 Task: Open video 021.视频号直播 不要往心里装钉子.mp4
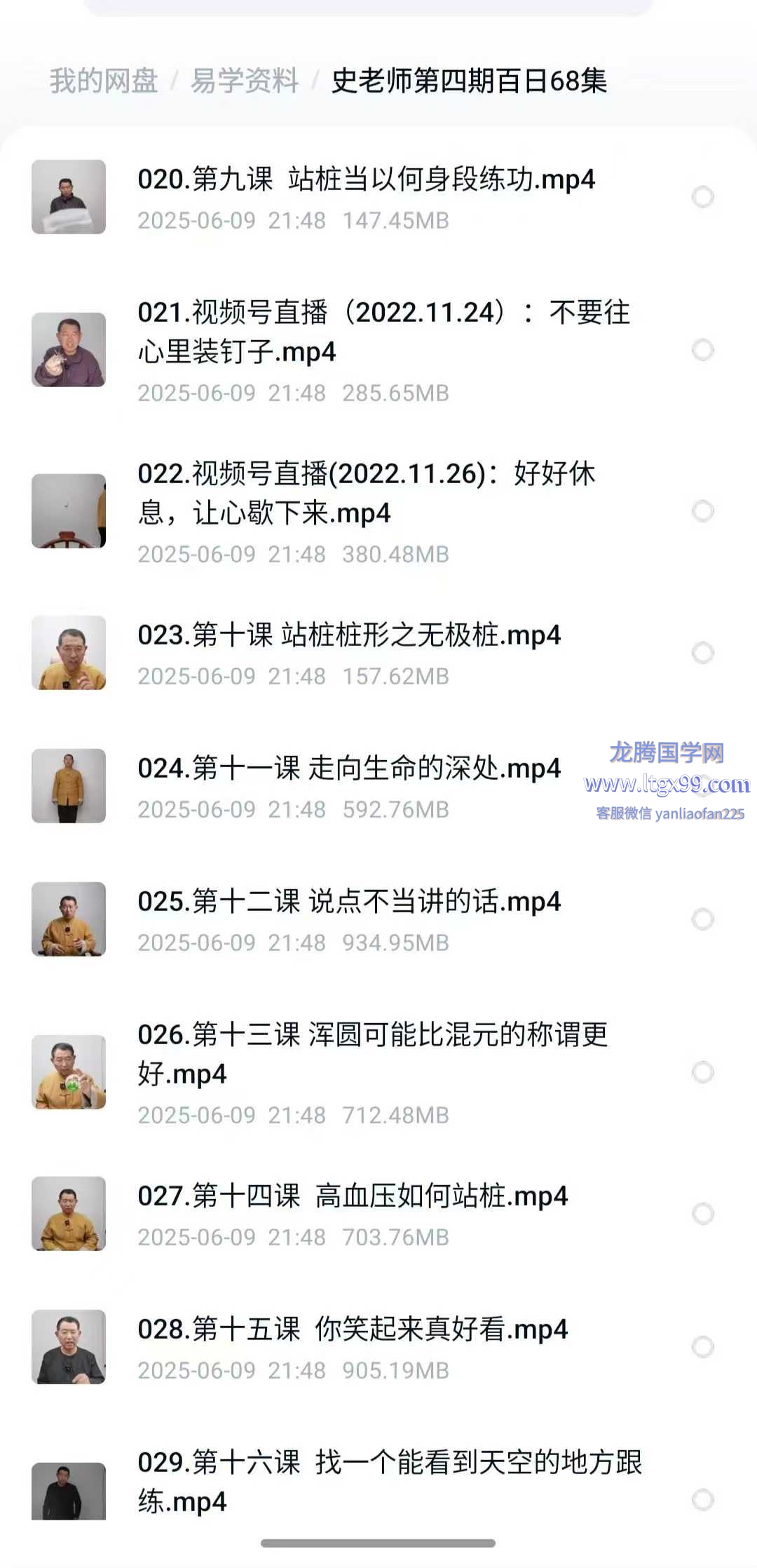pos(383,332)
